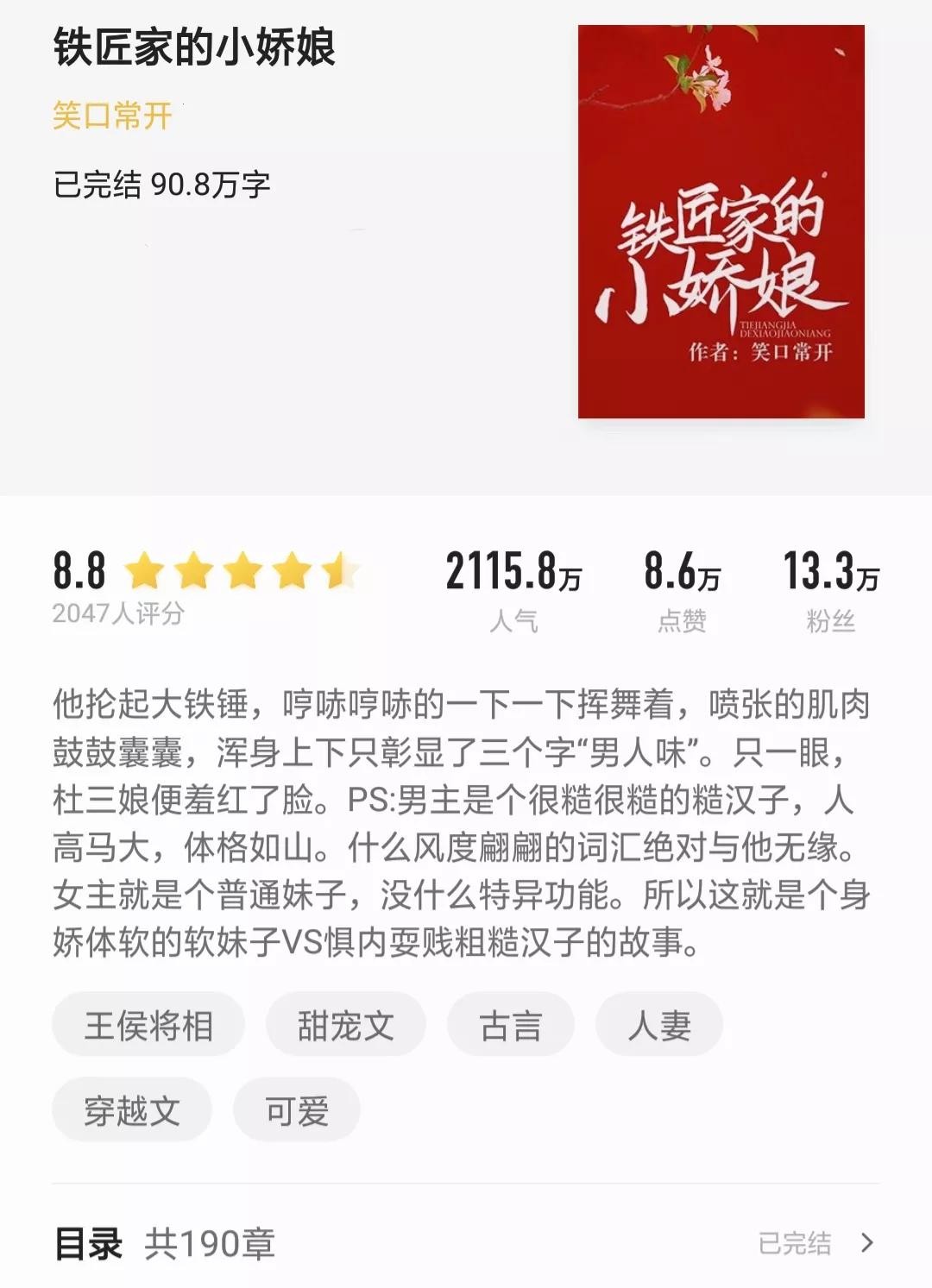Open author 笑口常开's page
This screenshot has width=932, height=1288.
(x=112, y=115)
